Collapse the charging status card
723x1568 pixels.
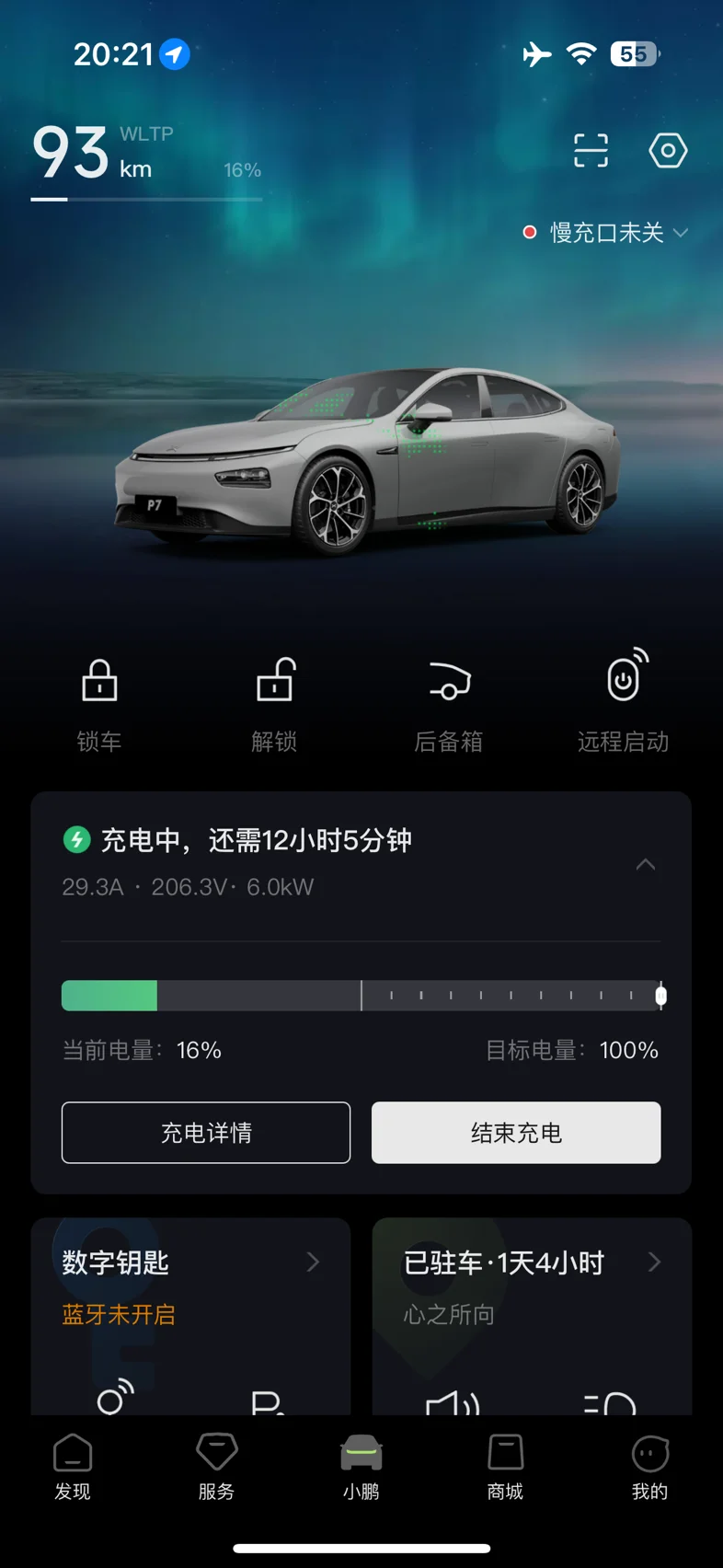click(646, 864)
